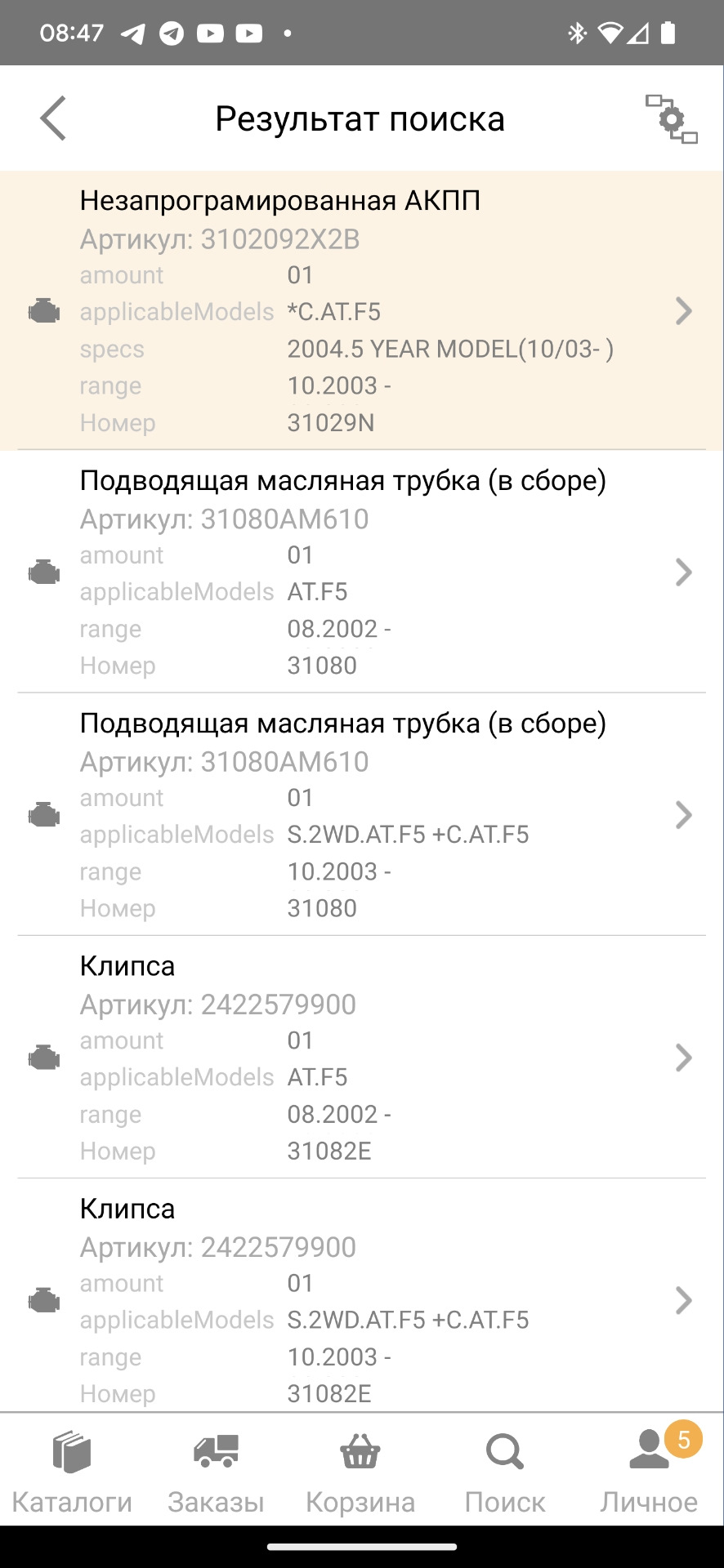This screenshot has height=1568, width=724.
Task: Expand details of Незапрограмированная АКПП via its chevron
Action: 683,311
